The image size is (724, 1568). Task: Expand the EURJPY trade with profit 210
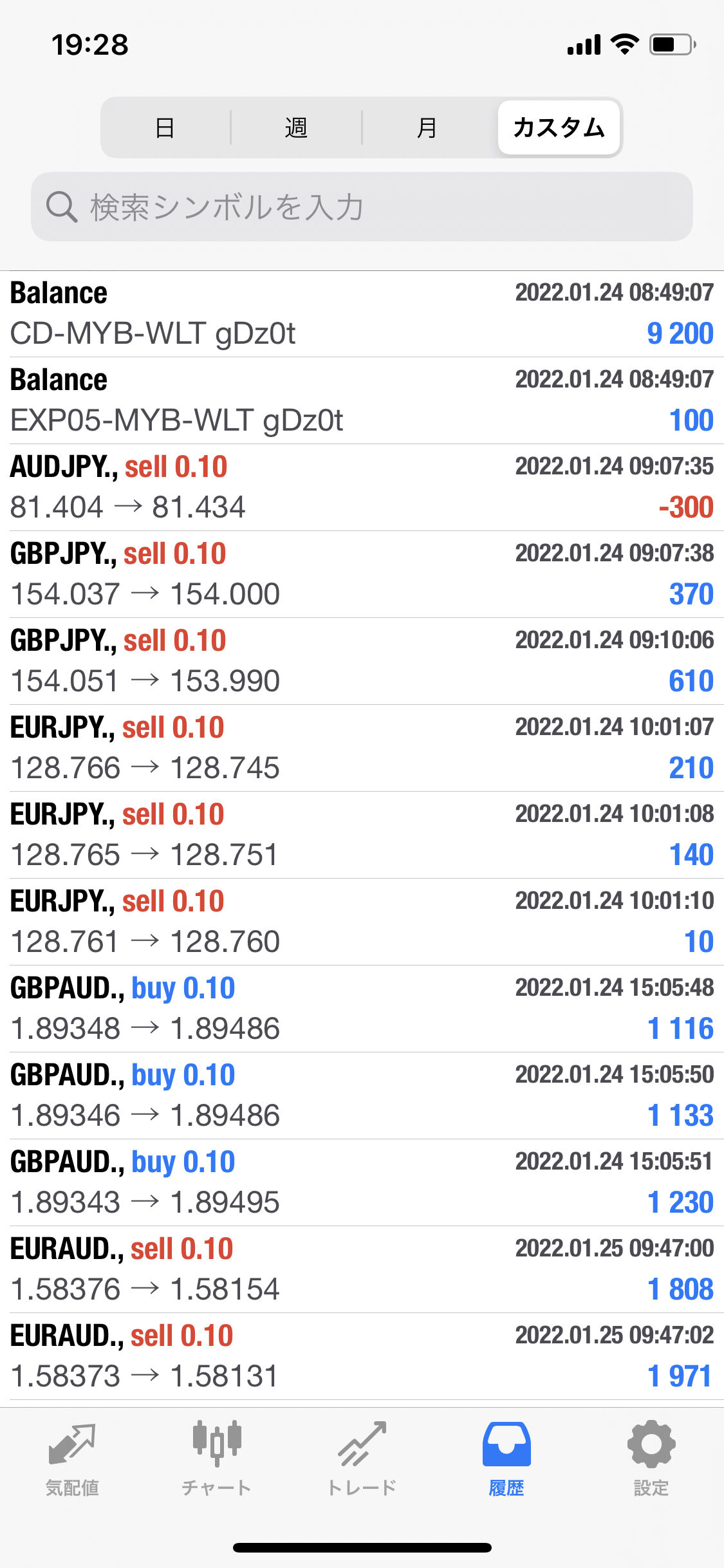pyautogui.click(x=362, y=748)
